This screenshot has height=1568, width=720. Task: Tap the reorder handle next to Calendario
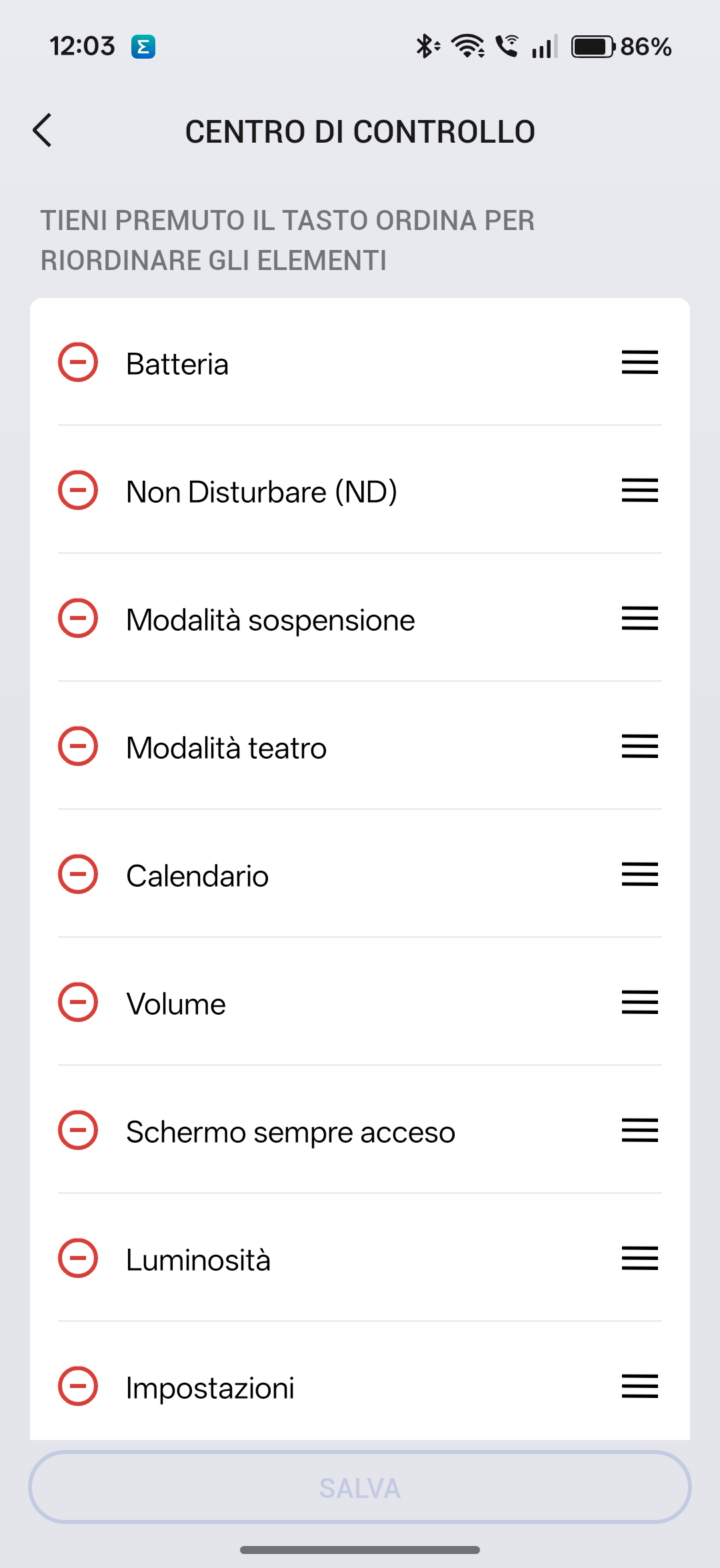639,875
